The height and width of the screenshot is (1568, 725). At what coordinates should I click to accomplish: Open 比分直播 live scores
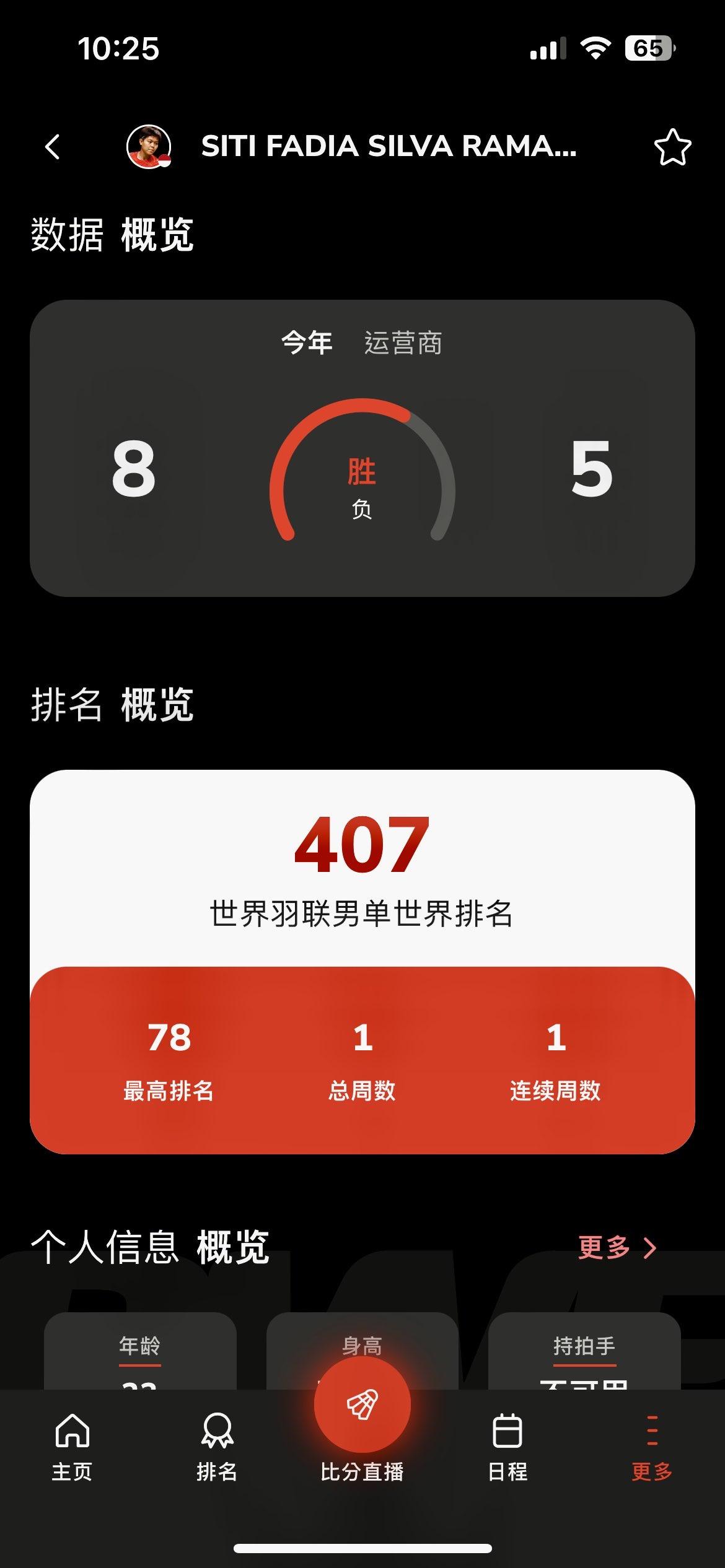coord(362,1424)
